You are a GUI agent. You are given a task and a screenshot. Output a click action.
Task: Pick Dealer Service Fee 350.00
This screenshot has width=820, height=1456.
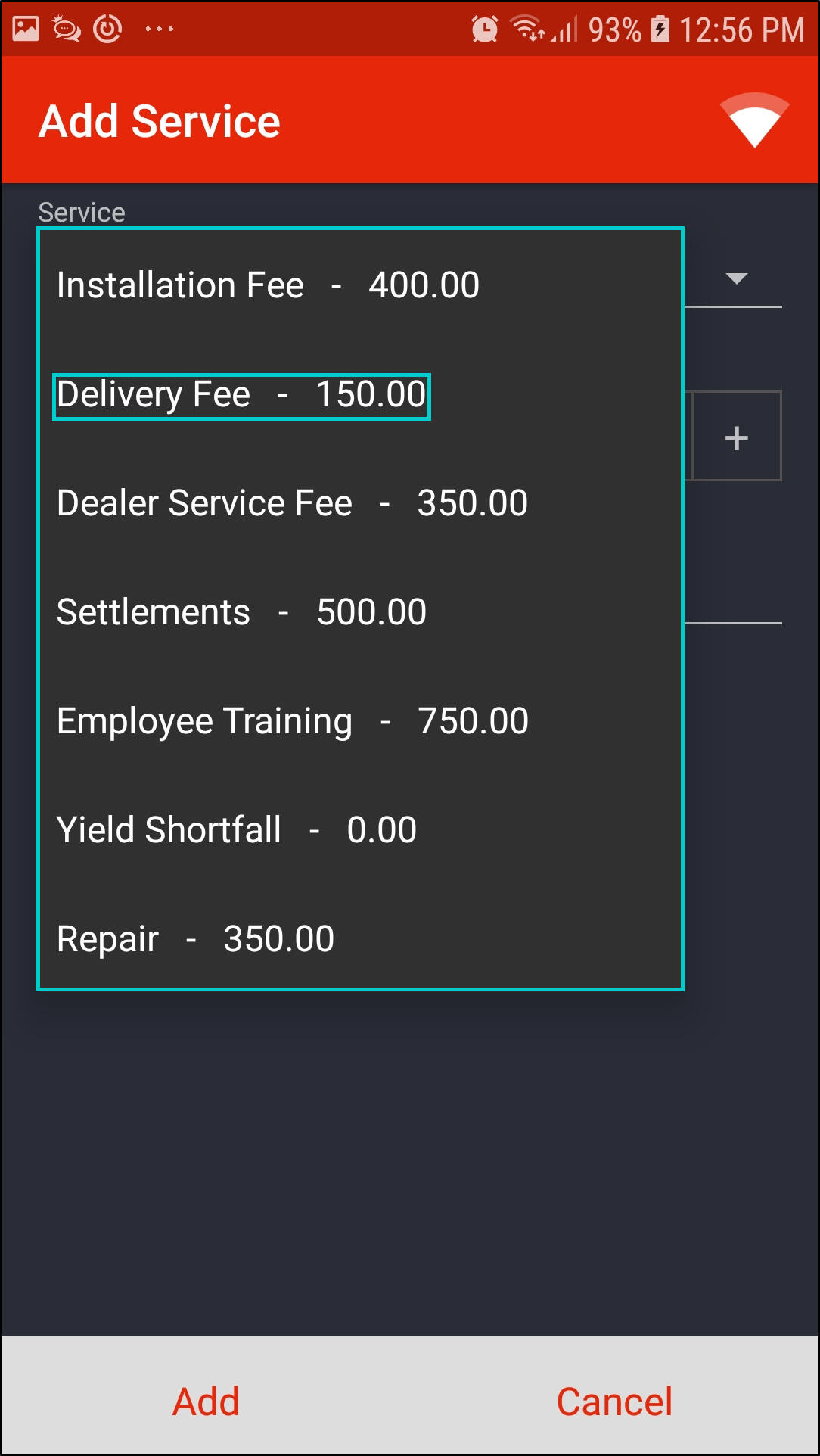pos(292,504)
